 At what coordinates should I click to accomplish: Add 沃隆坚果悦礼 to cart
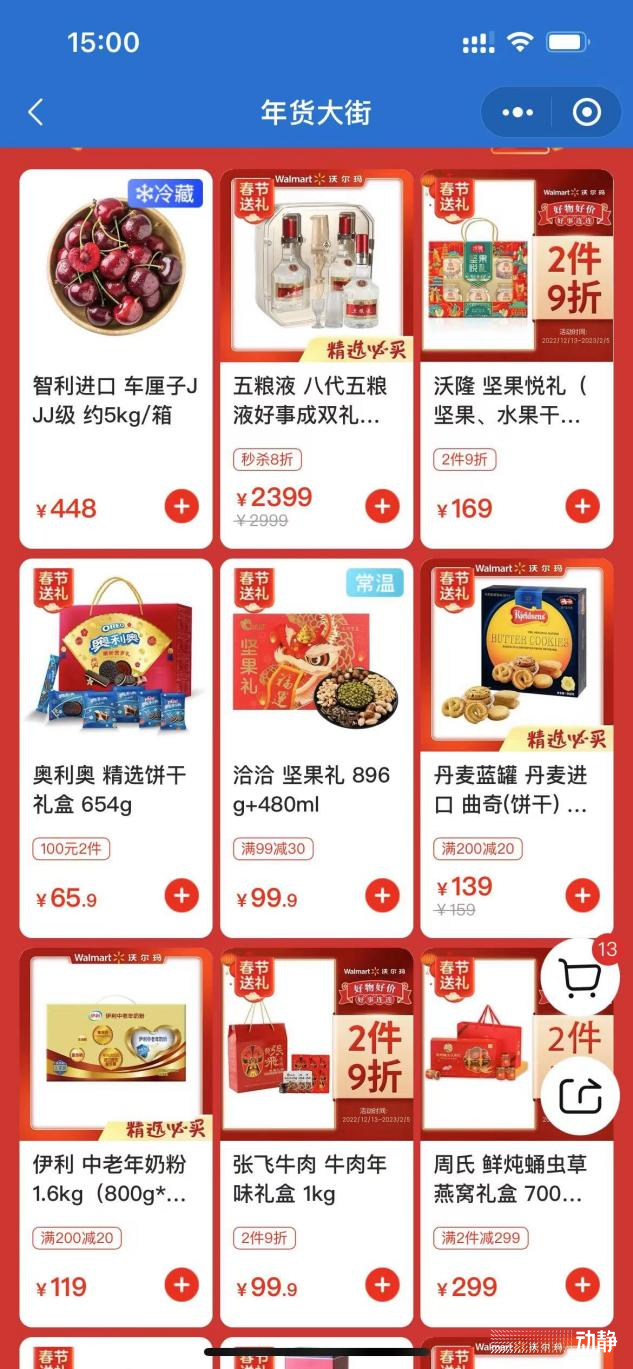[582, 507]
